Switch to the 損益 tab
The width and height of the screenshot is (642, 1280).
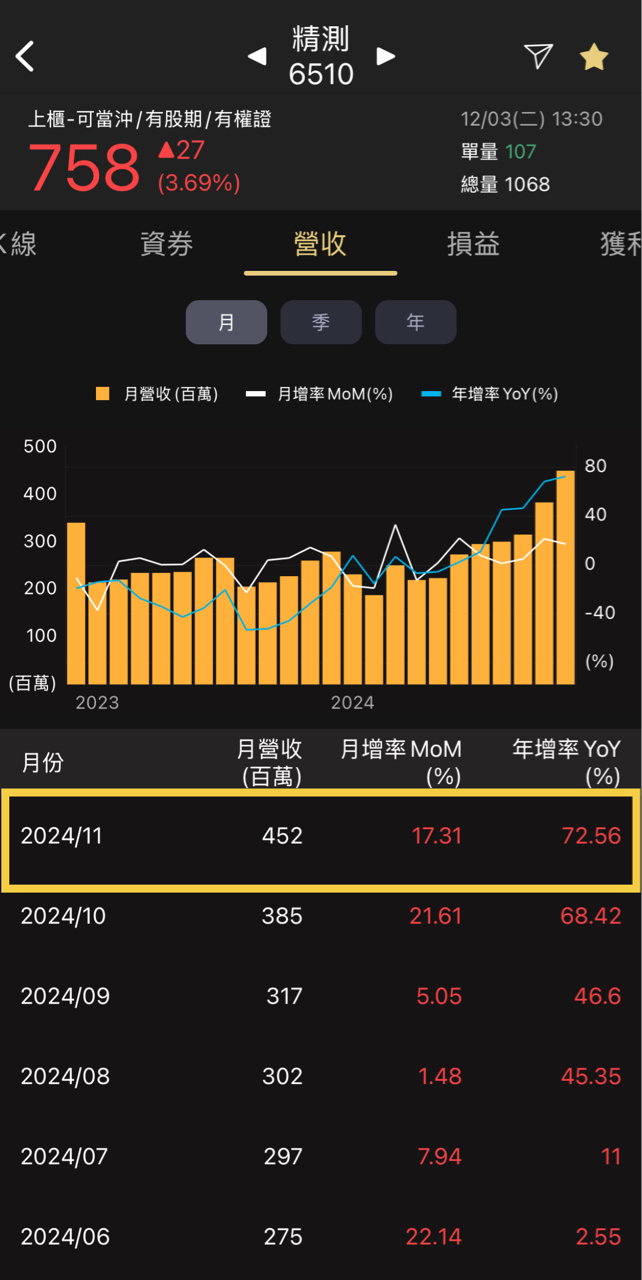[x=473, y=244]
